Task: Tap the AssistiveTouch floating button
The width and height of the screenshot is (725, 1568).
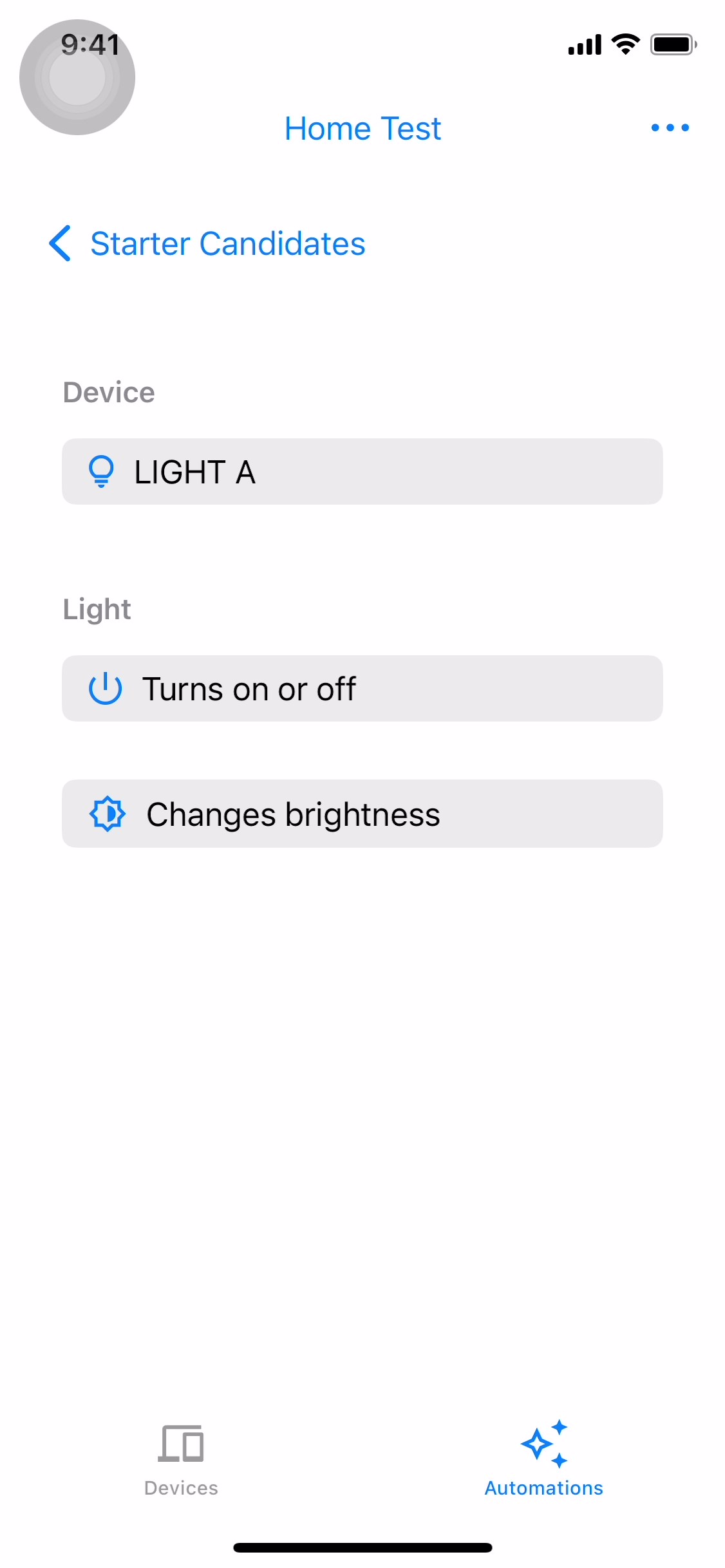Action: pyautogui.click(x=77, y=77)
